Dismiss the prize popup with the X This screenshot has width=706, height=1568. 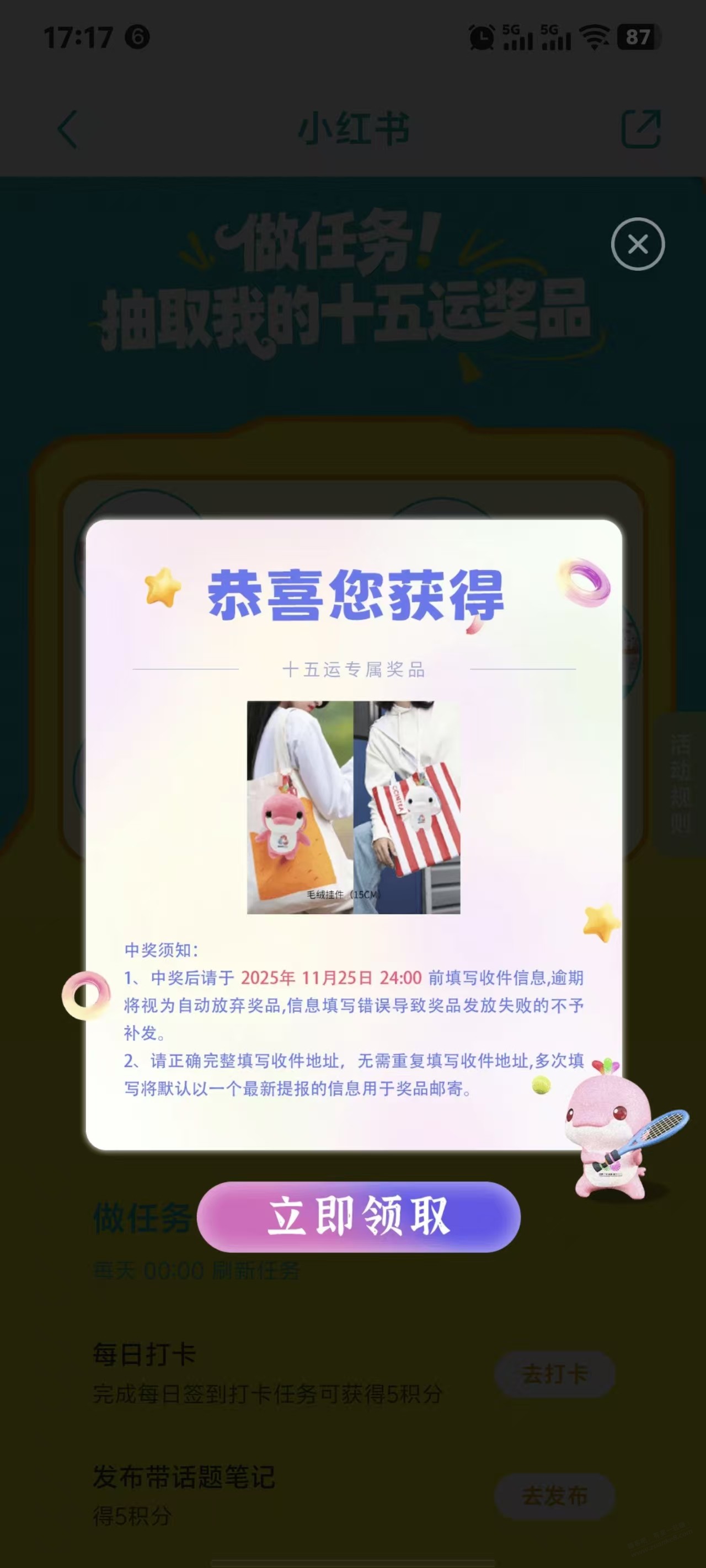click(x=637, y=244)
